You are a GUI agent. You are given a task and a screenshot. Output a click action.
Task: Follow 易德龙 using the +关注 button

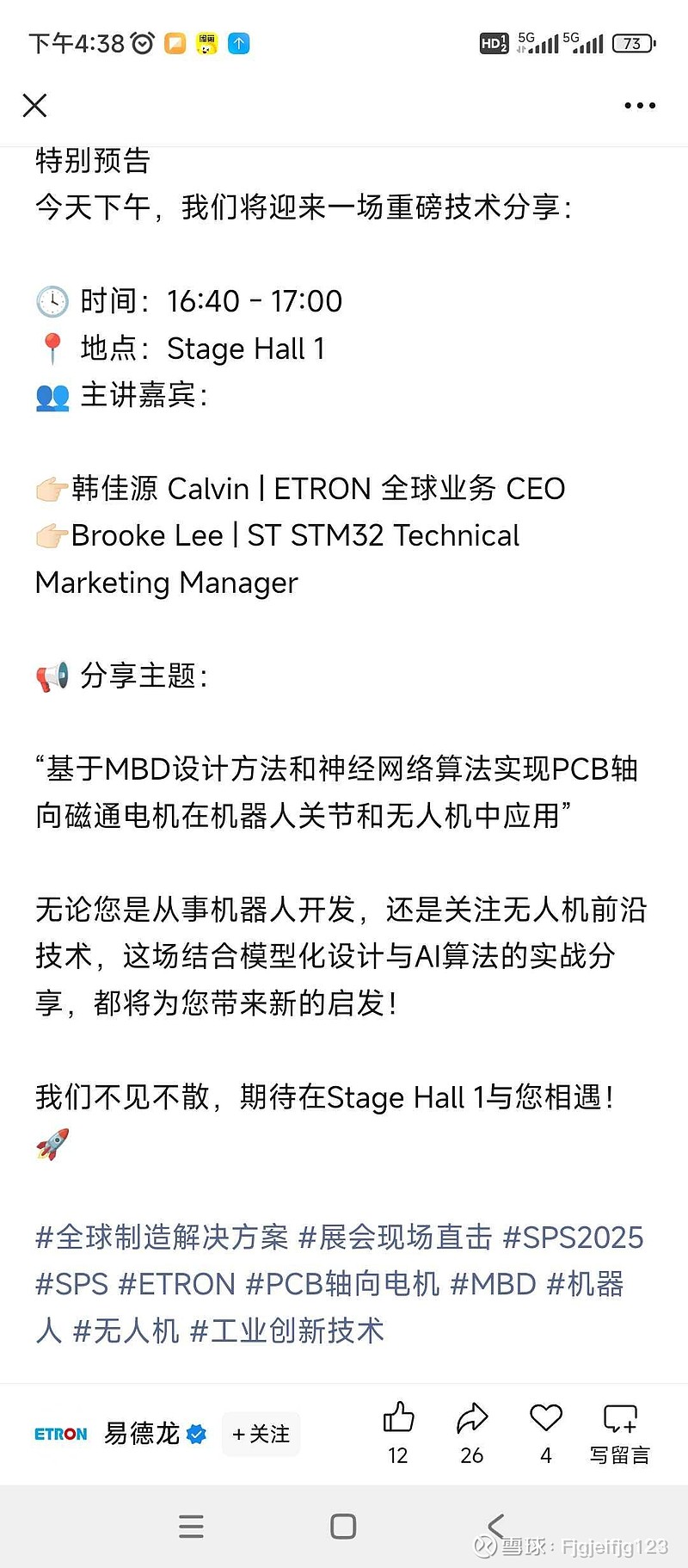pos(261,1433)
